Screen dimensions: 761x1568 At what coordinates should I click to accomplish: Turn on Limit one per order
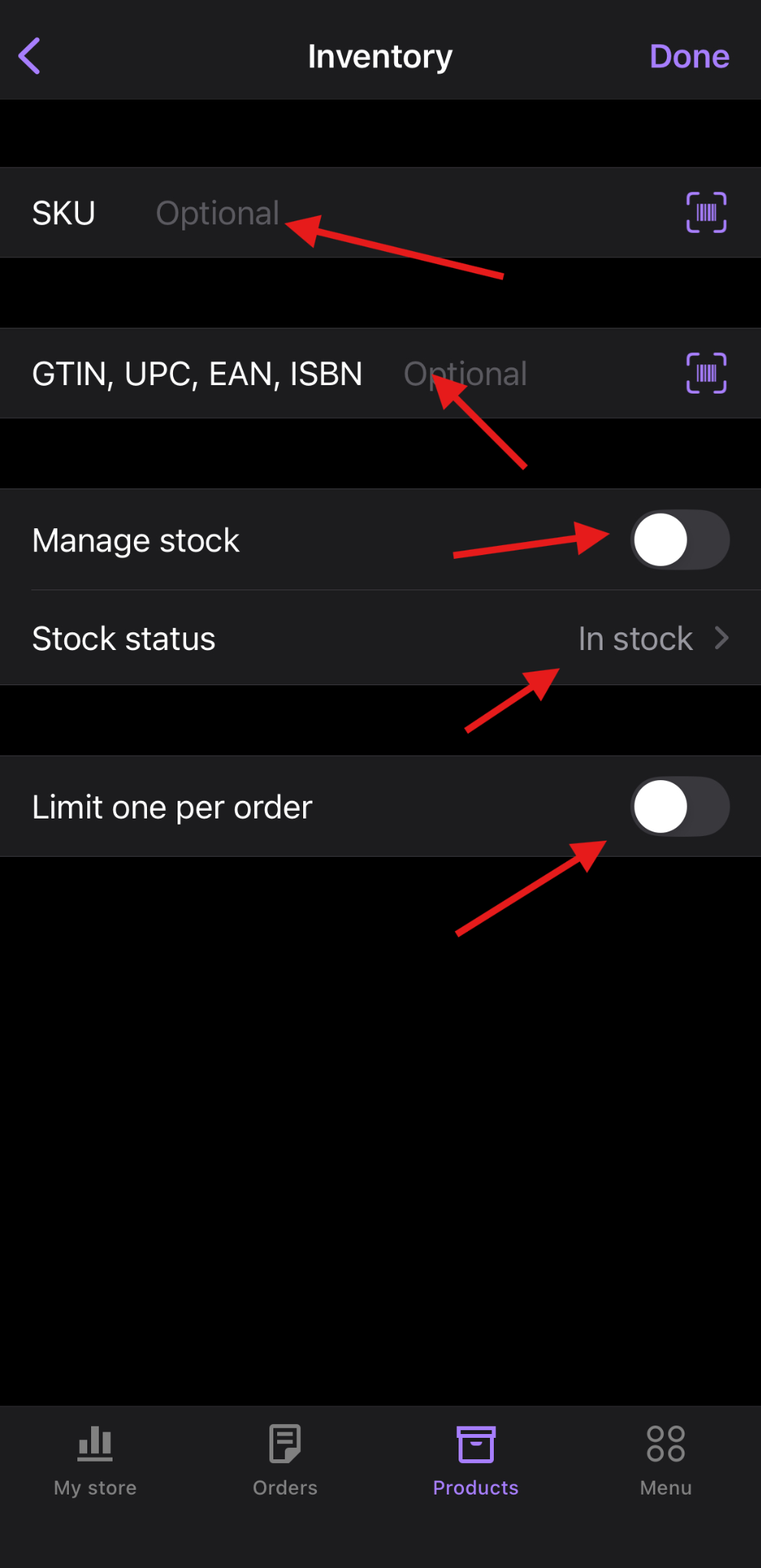point(679,807)
